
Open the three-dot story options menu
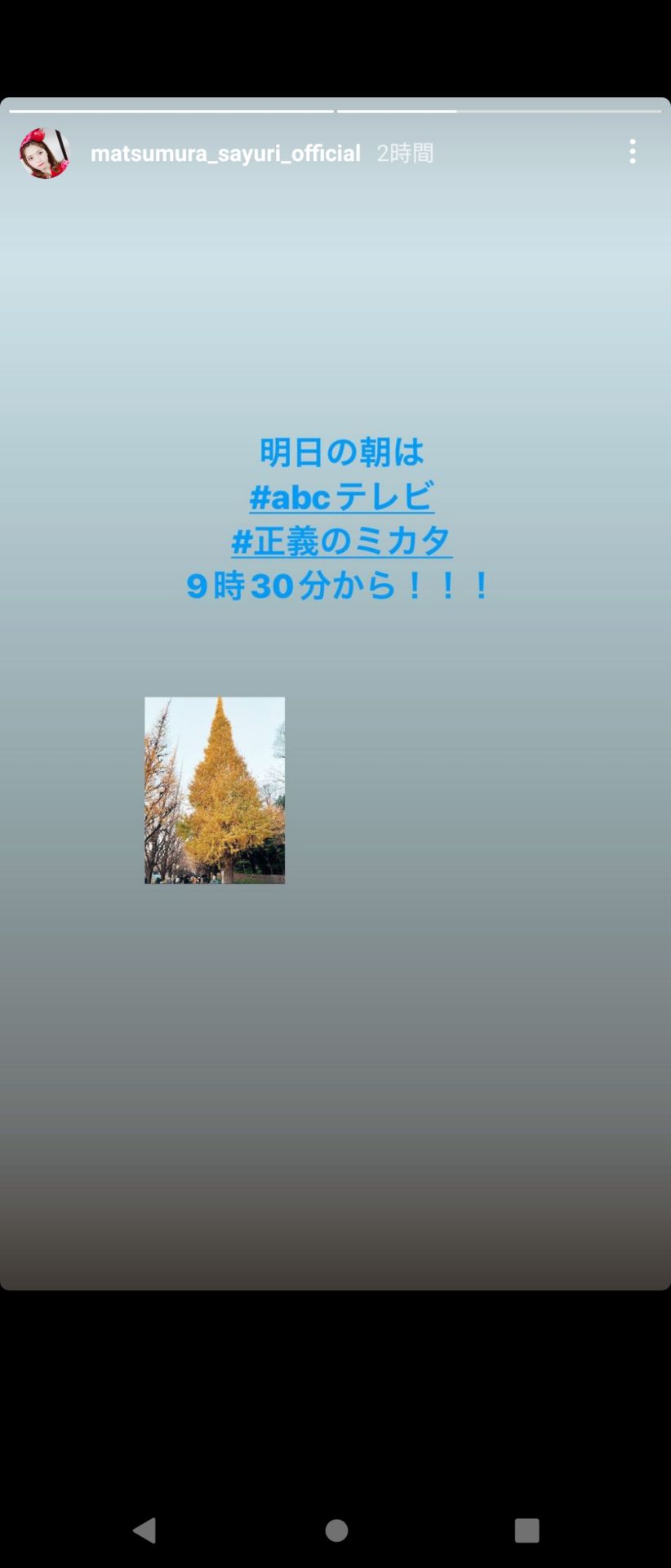(633, 152)
